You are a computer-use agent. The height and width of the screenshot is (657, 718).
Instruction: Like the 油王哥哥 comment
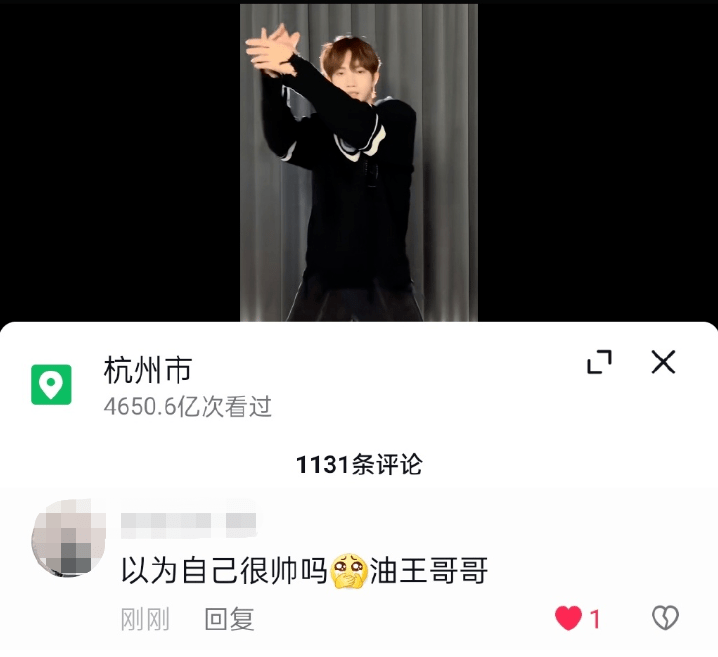(x=569, y=619)
